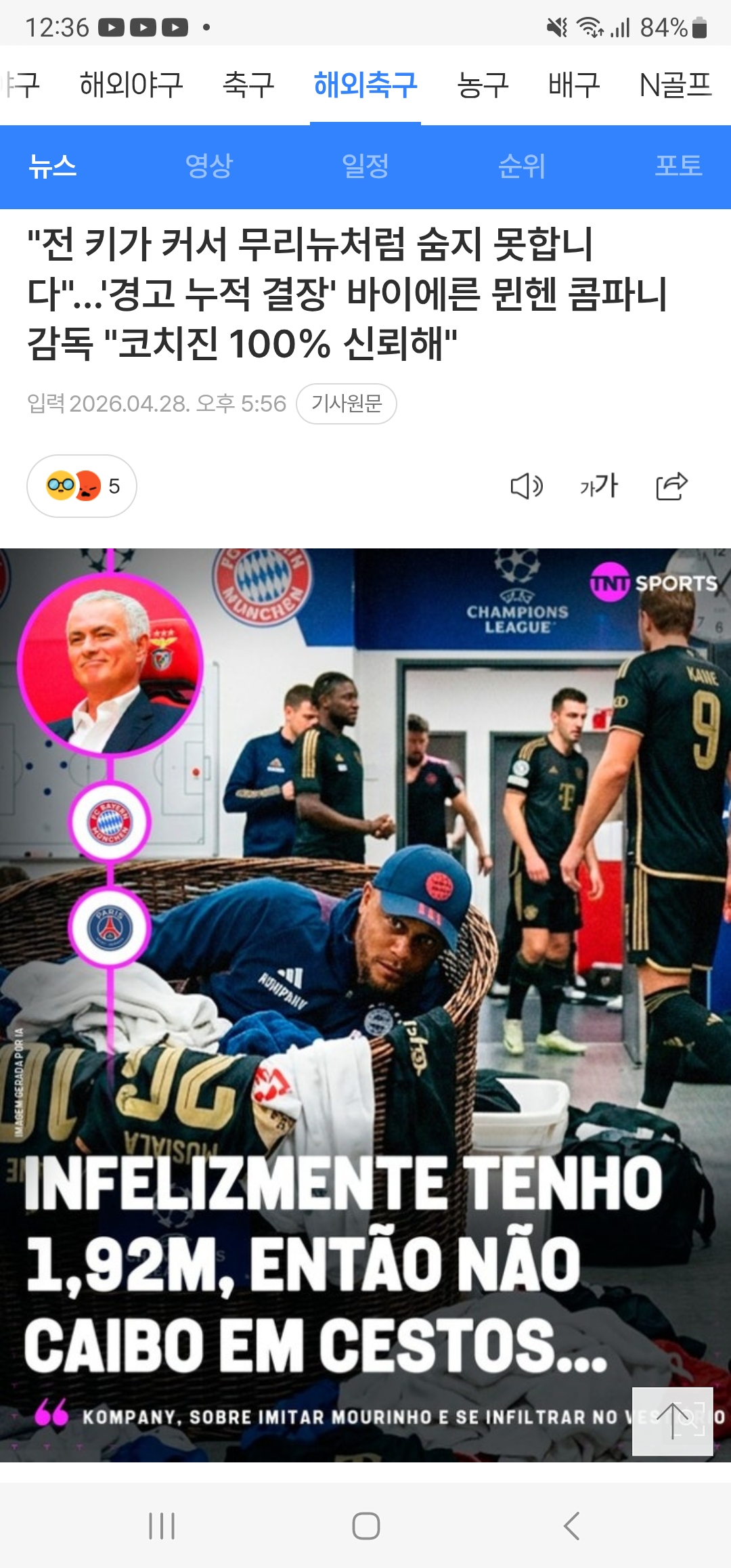Open the Kompany locker room article image

365,948
